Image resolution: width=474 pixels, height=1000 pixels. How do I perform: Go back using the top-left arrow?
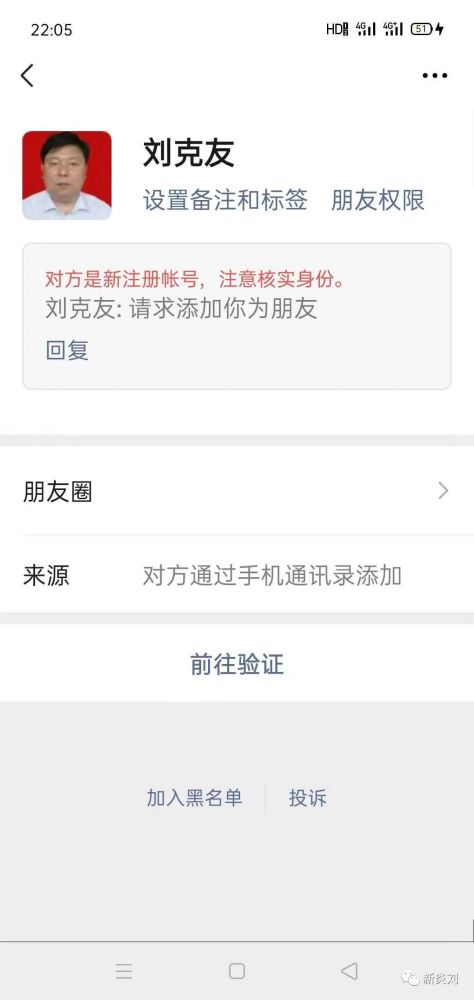27,75
